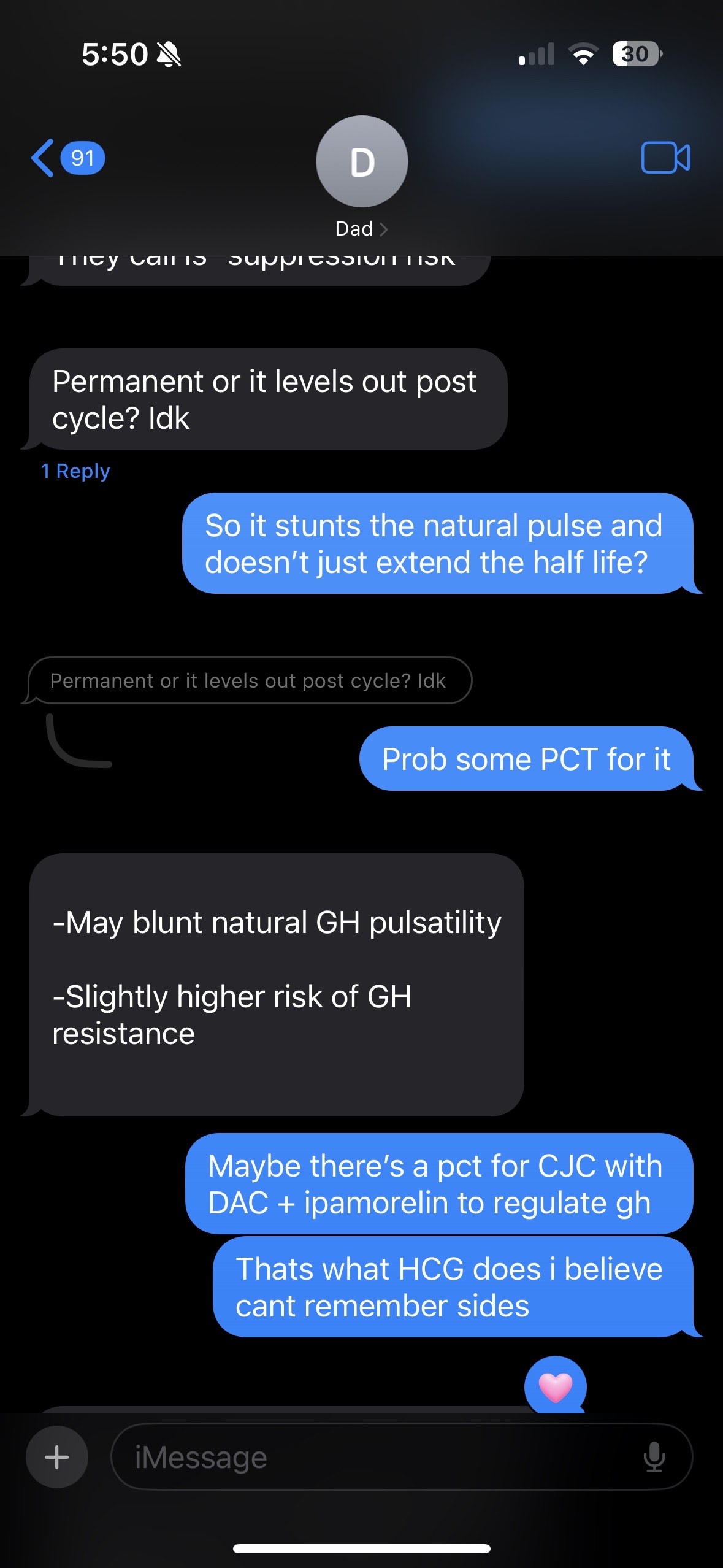The height and width of the screenshot is (1568, 723).
Task: Start voice dictation with the microphone
Action: point(654,1457)
